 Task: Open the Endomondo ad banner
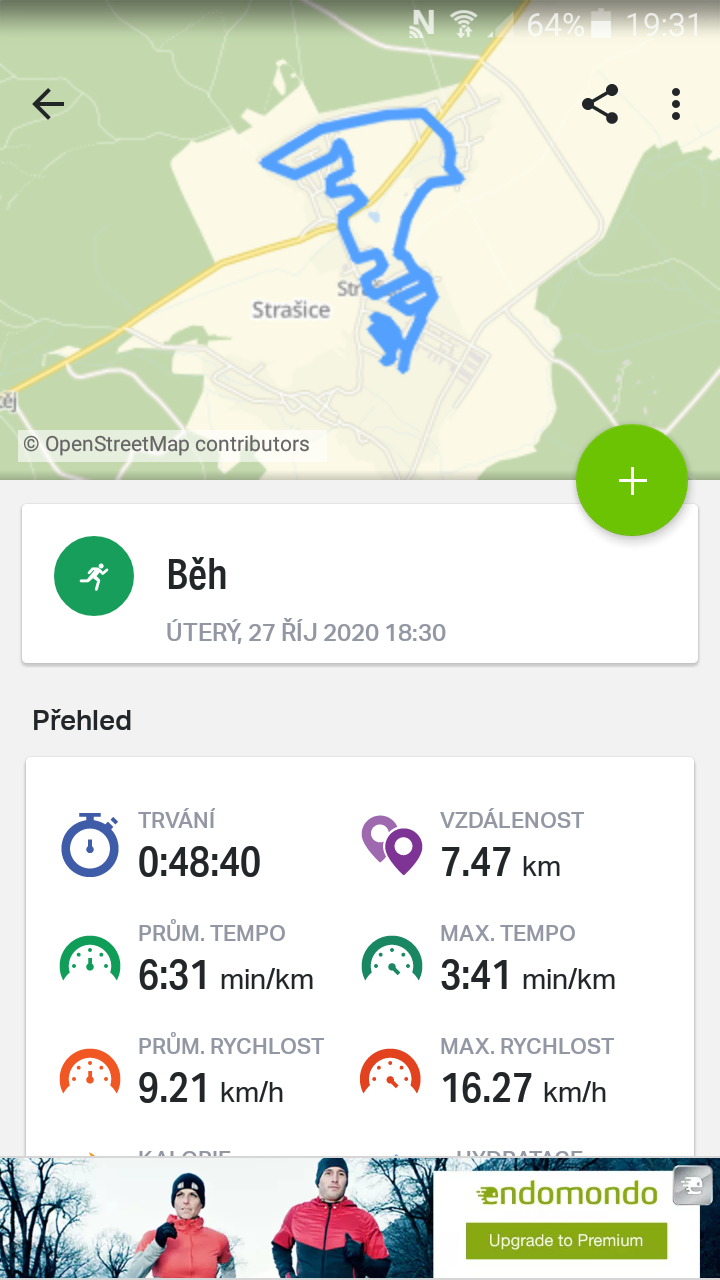click(x=360, y=1218)
